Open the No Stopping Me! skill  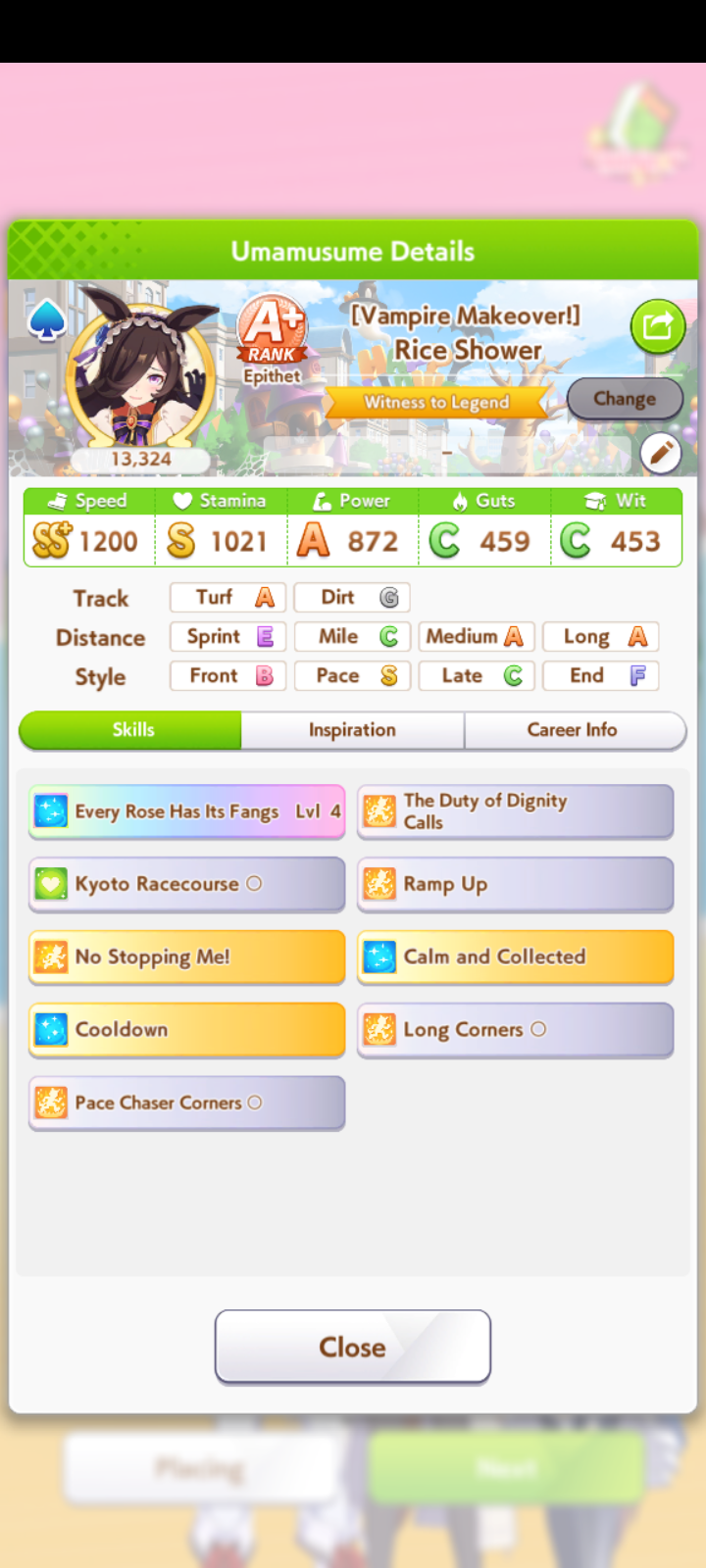[187, 956]
